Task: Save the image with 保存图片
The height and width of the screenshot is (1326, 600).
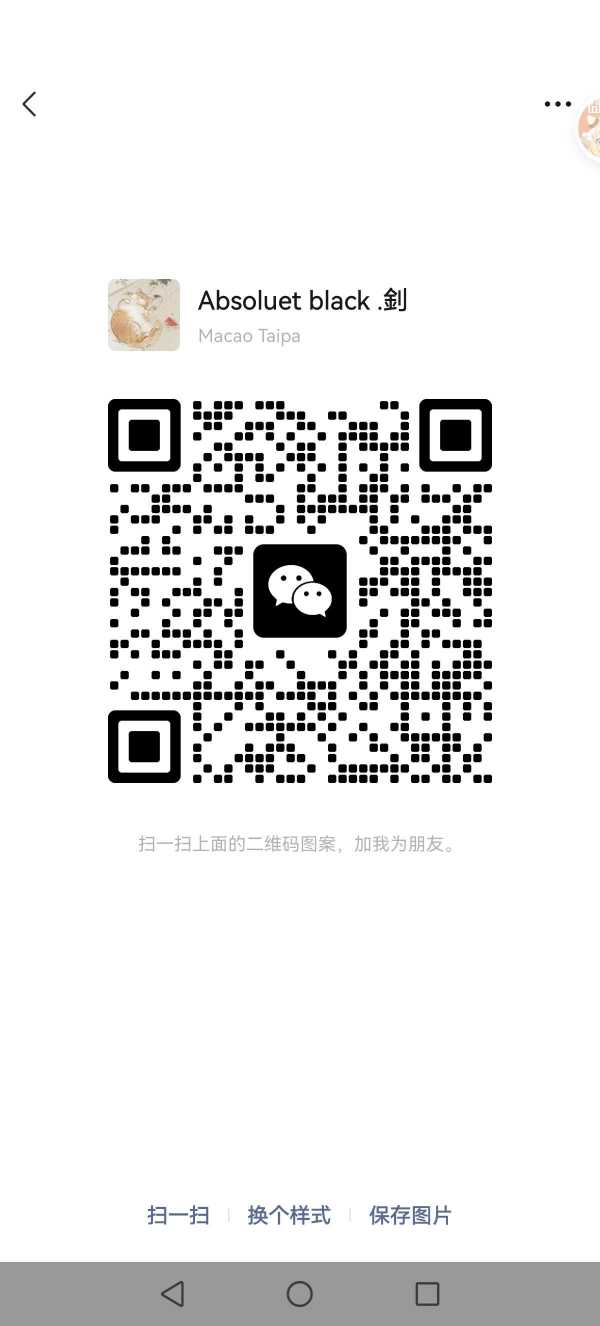Action: pyautogui.click(x=410, y=1215)
